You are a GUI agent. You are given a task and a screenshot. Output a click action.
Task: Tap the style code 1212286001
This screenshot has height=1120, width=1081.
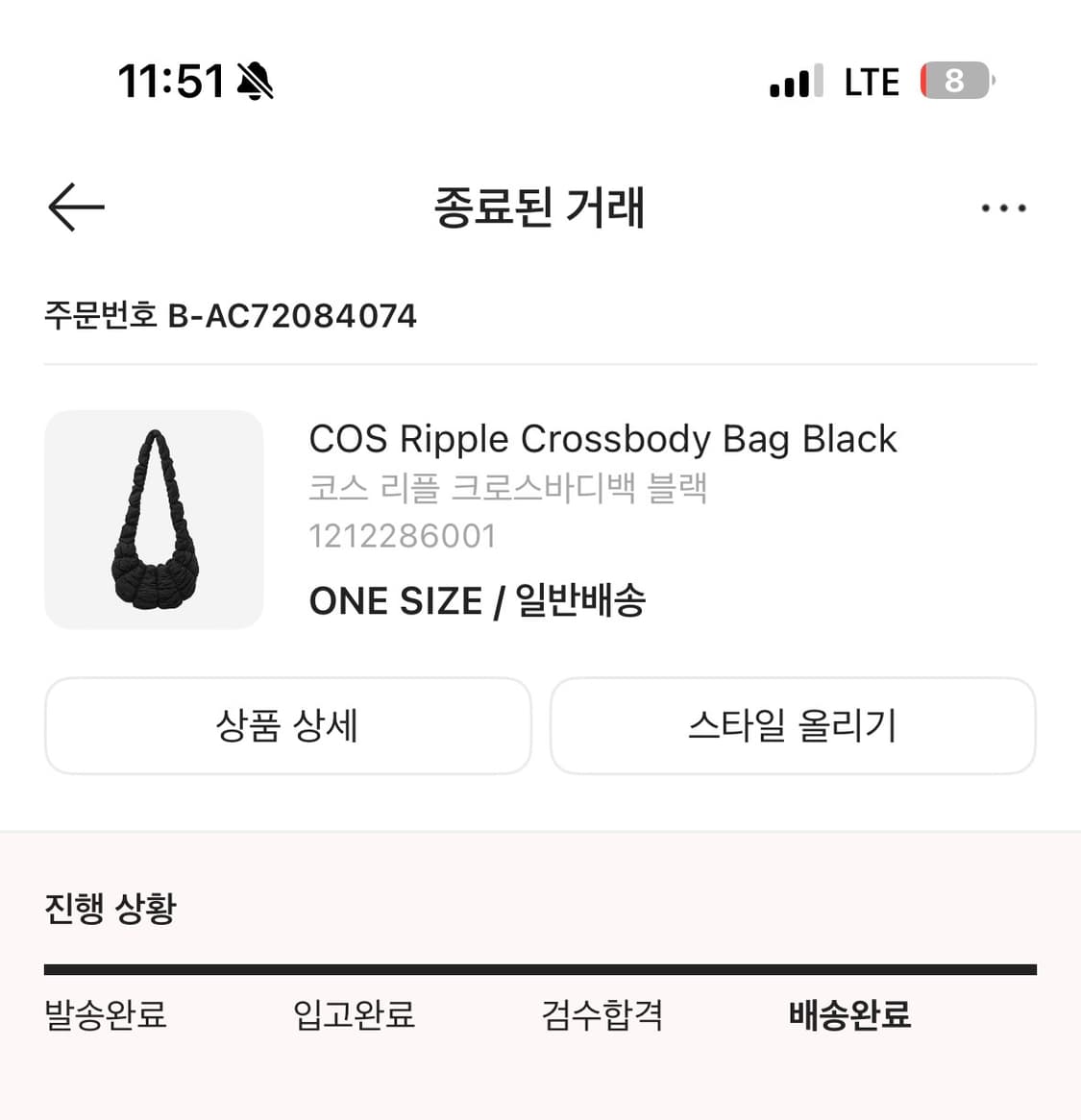tap(402, 535)
